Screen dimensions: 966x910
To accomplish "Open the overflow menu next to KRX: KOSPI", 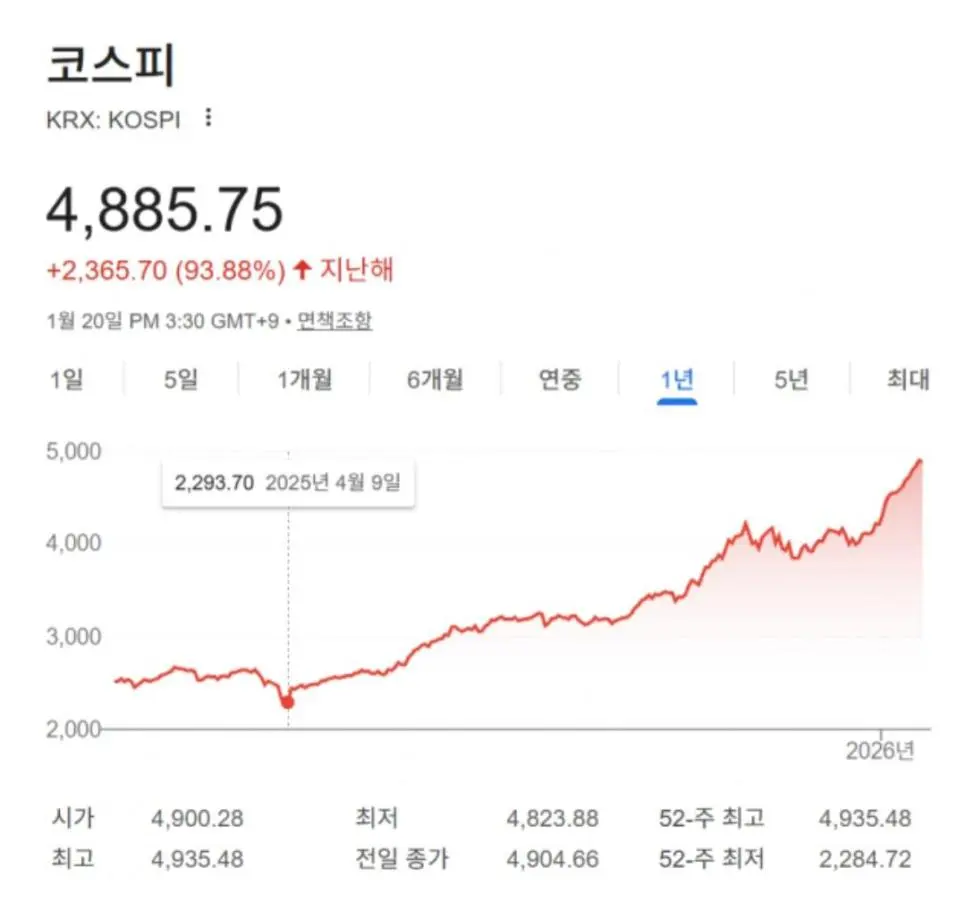I will 208,118.
